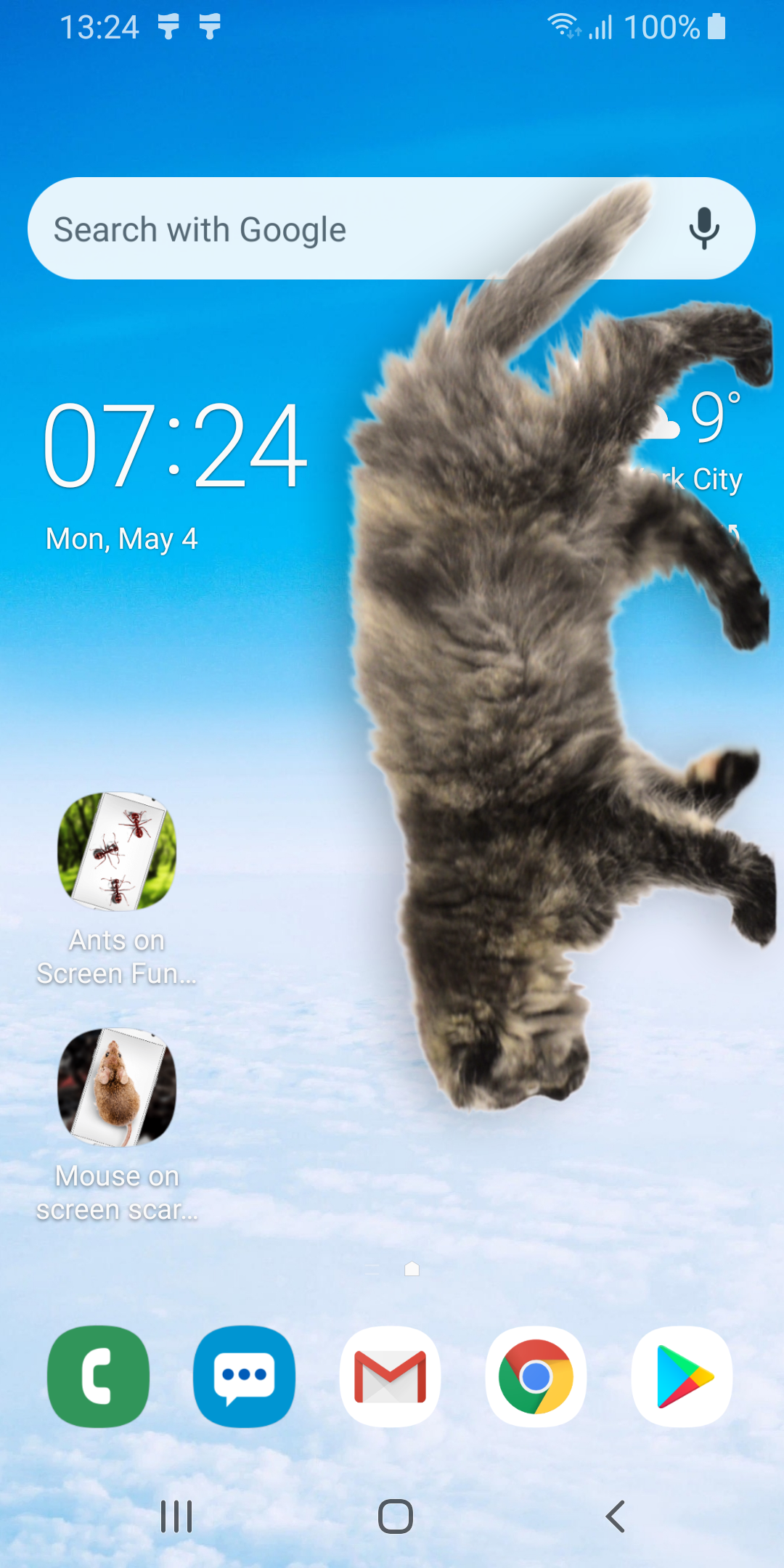Show recent apps from the navigation bar
This screenshot has width=784, height=1568.
click(x=176, y=1516)
